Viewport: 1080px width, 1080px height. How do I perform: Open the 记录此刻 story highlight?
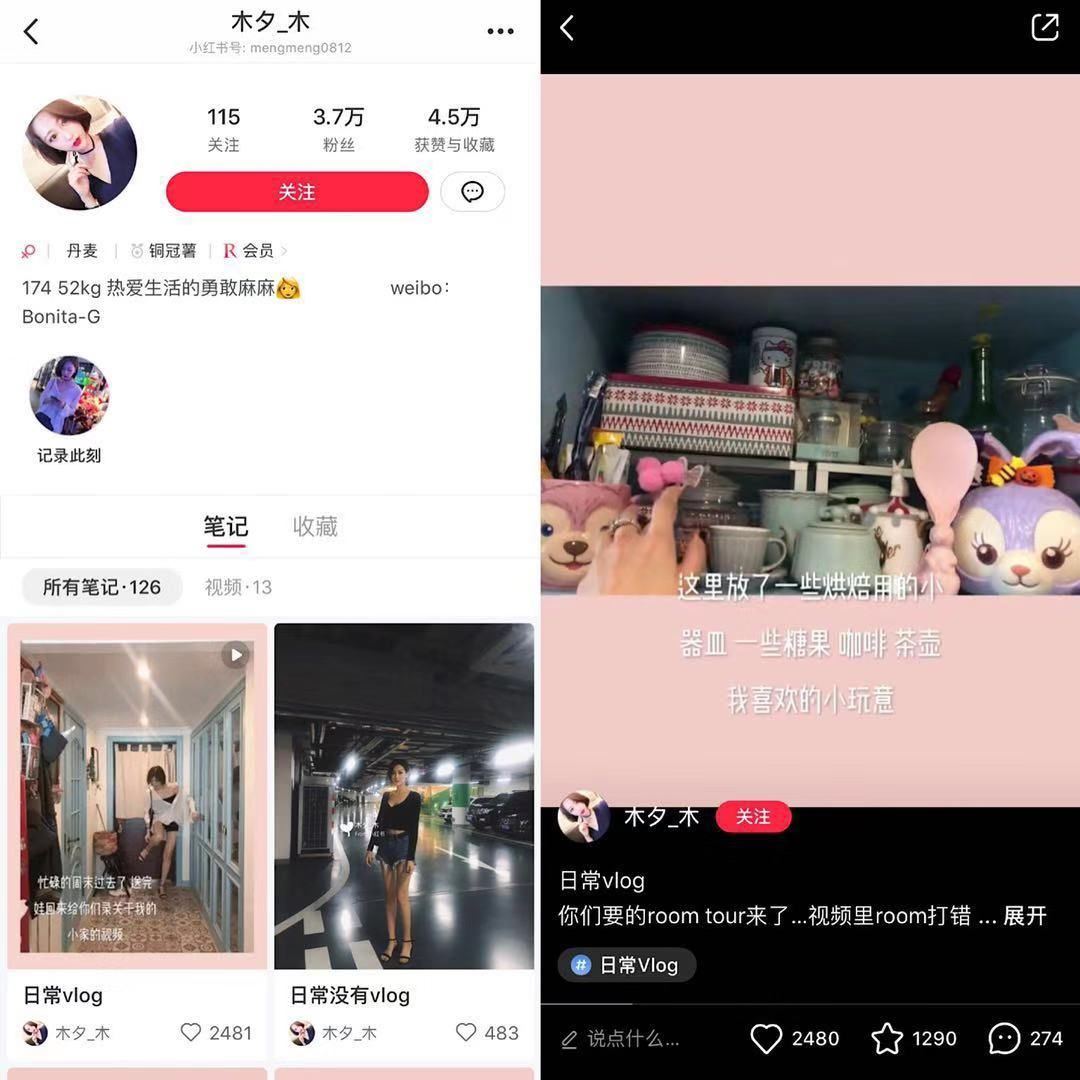coord(69,396)
